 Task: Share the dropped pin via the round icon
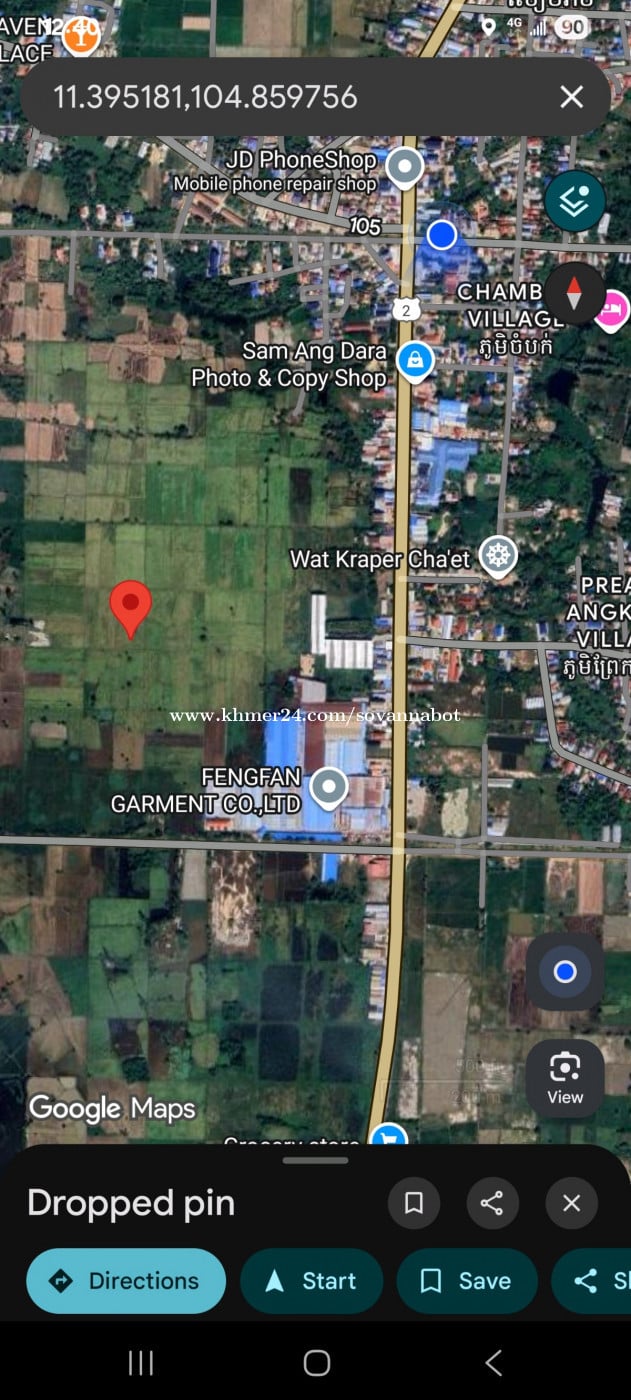point(492,1203)
